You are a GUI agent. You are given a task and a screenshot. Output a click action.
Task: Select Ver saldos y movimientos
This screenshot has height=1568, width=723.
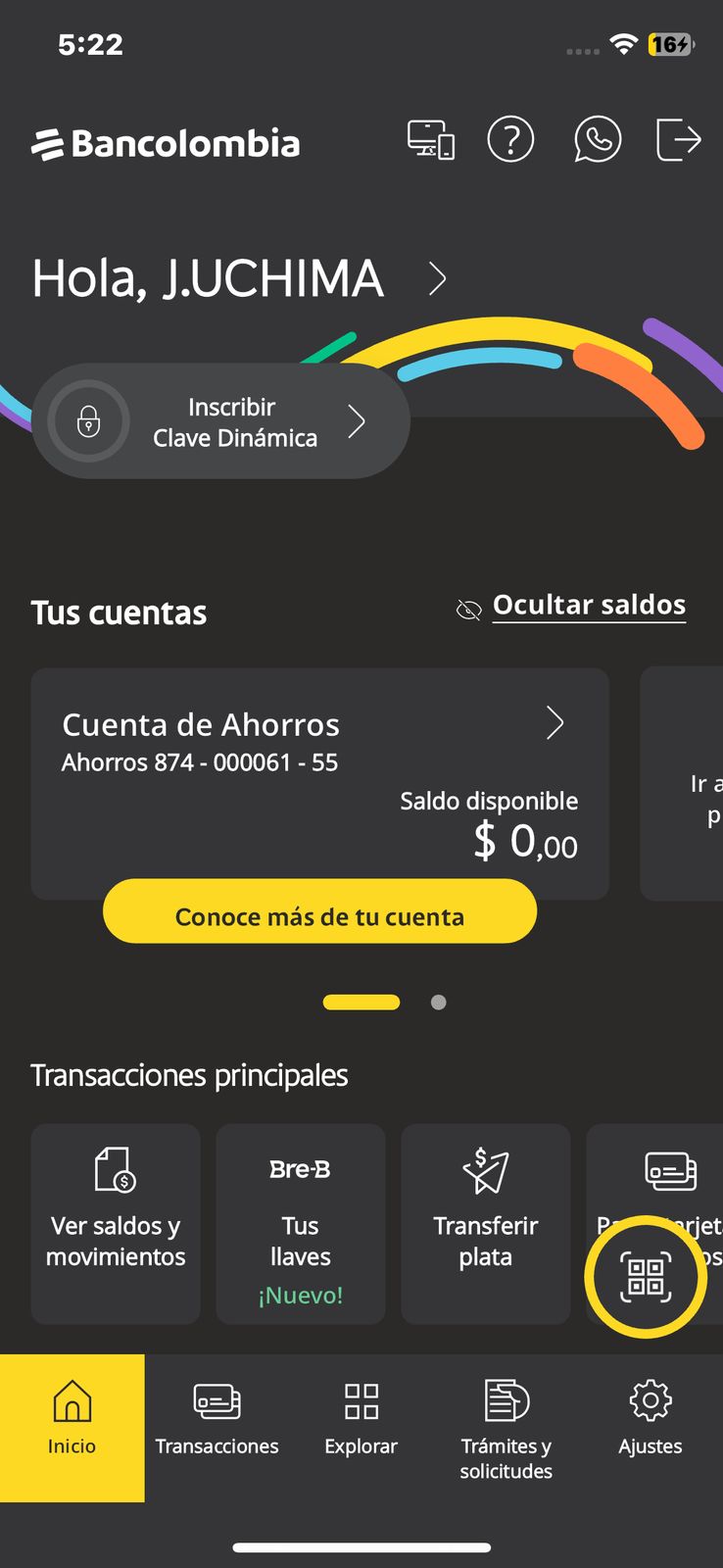116,1223
